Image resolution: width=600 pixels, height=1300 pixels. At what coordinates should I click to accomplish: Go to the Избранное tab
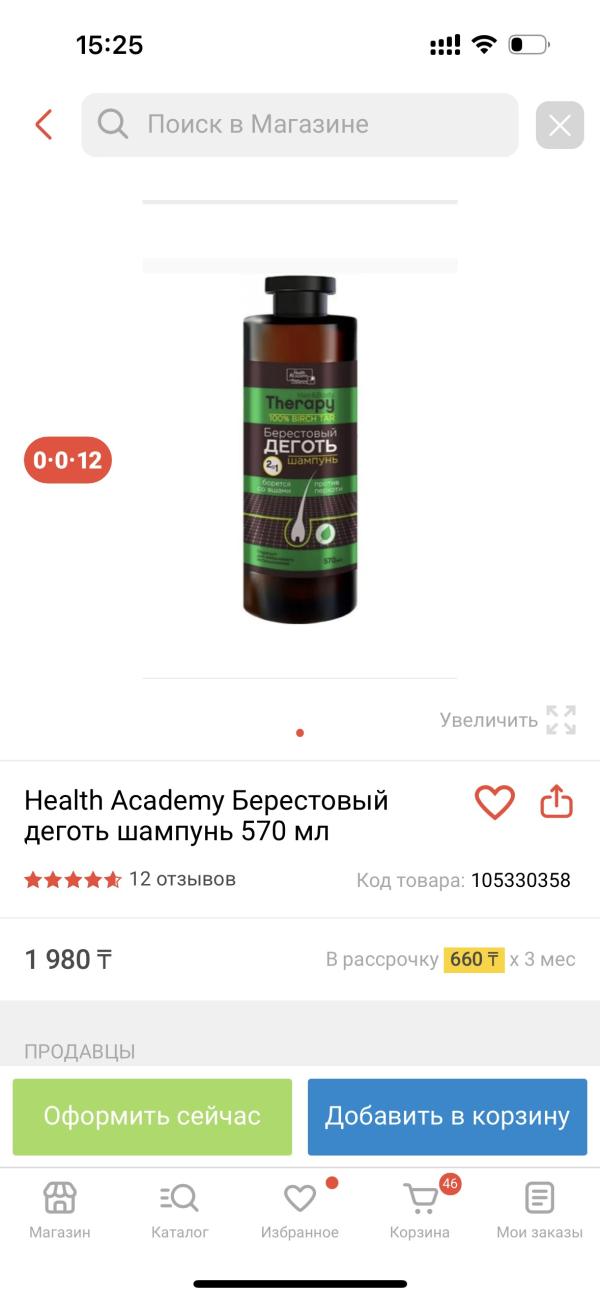[x=300, y=1210]
